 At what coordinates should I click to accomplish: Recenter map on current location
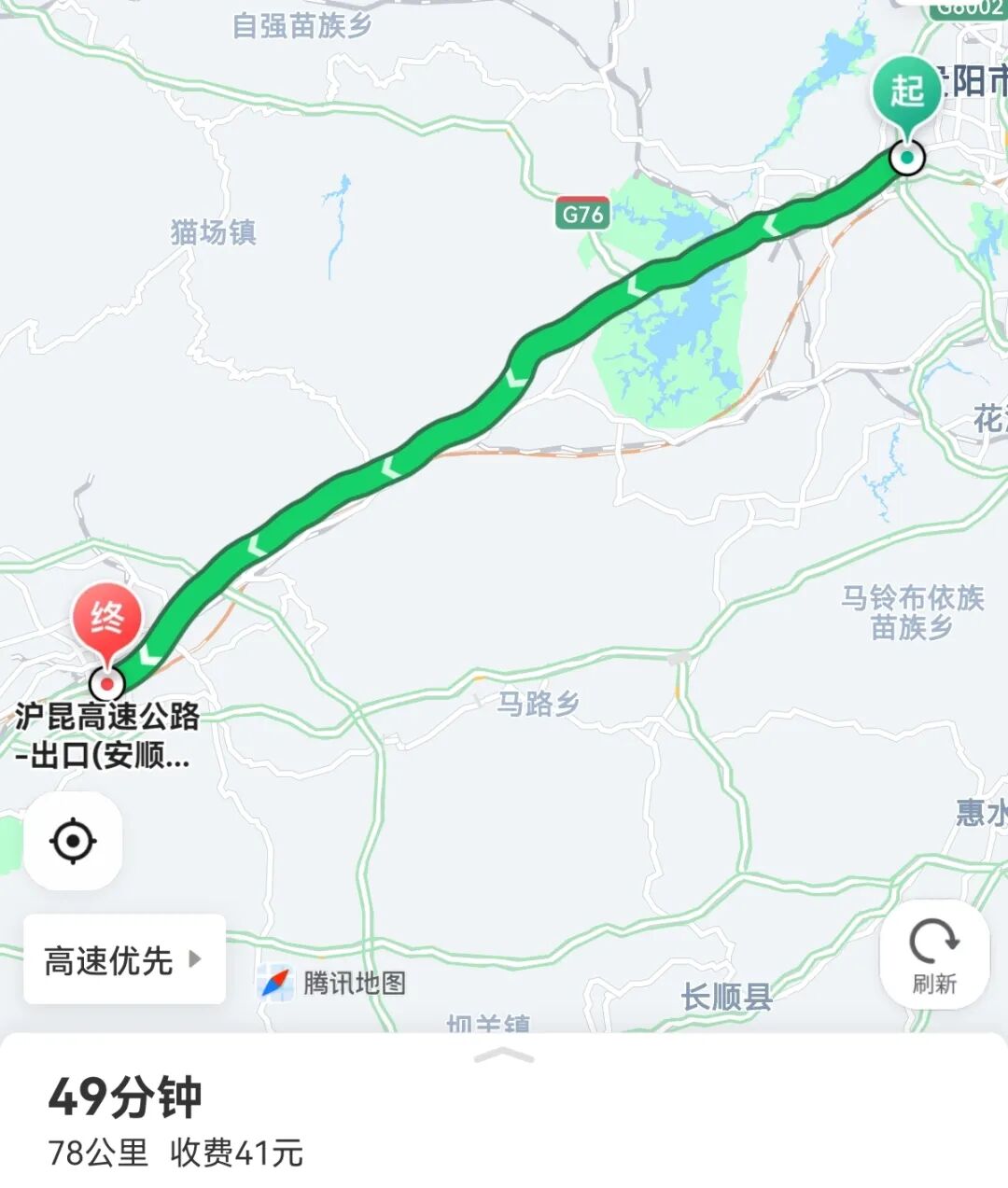click(x=73, y=841)
